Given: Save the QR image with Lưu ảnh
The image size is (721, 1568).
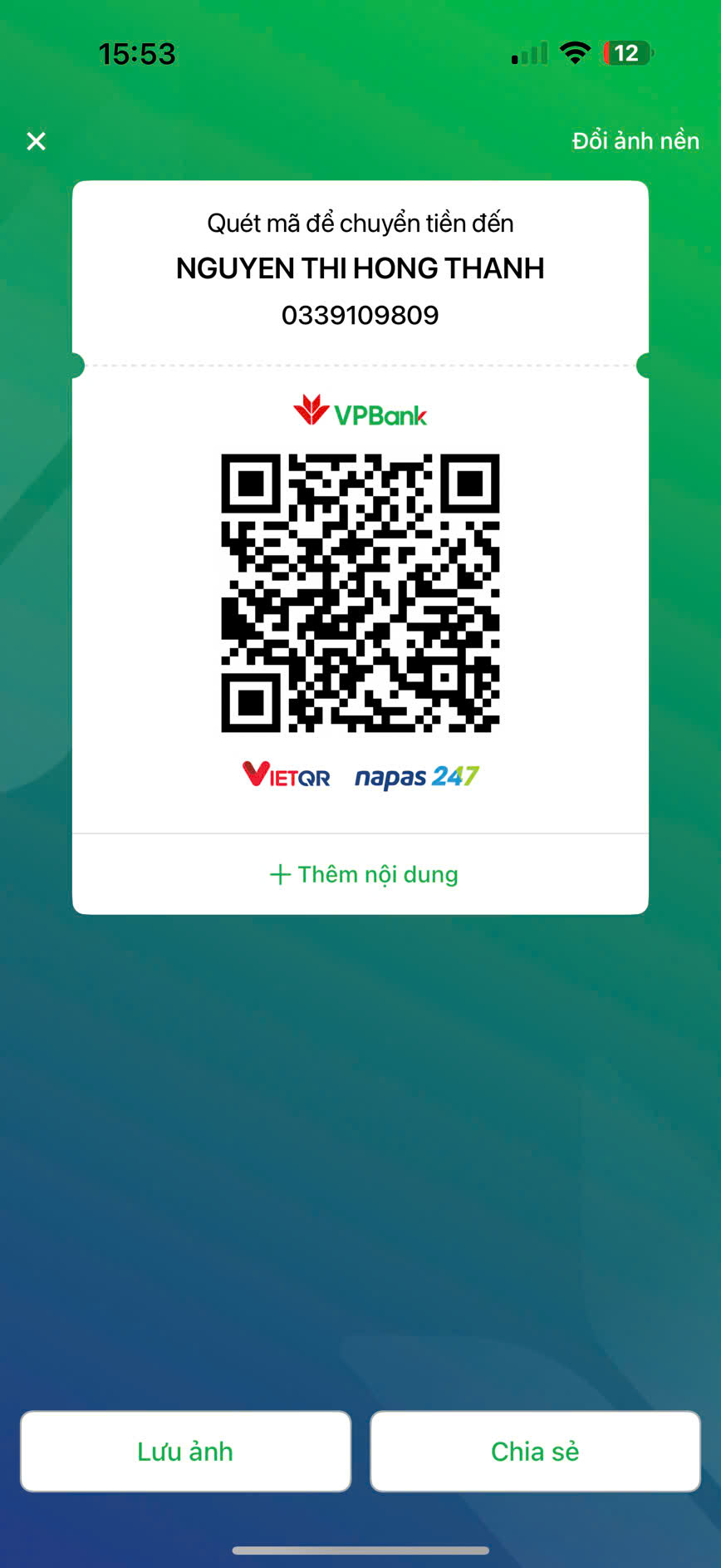Looking at the screenshot, I should (185, 1451).
